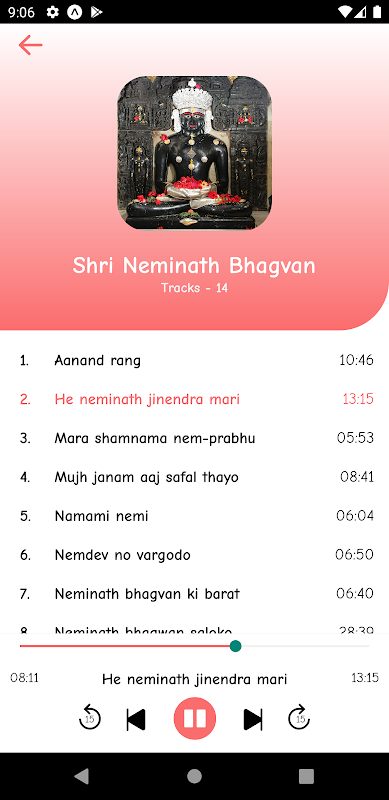Screen dimensions: 389x800
Task: Tap the playback progress slider
Action: tap(194, 646)
